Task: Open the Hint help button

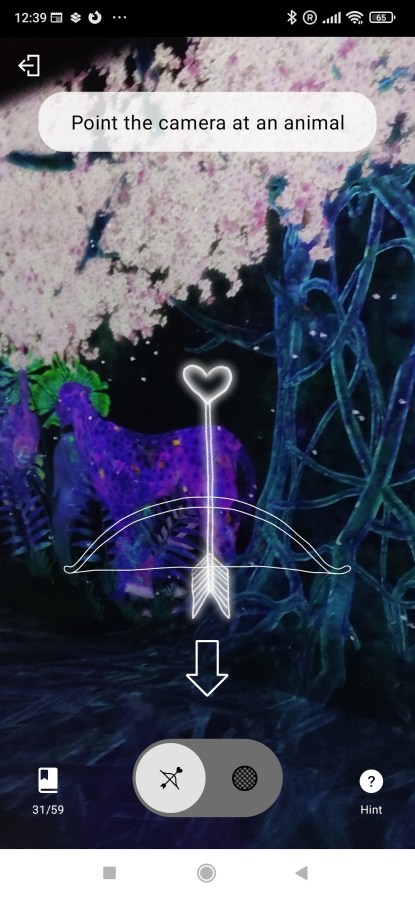Action: (x=371, y=791)
